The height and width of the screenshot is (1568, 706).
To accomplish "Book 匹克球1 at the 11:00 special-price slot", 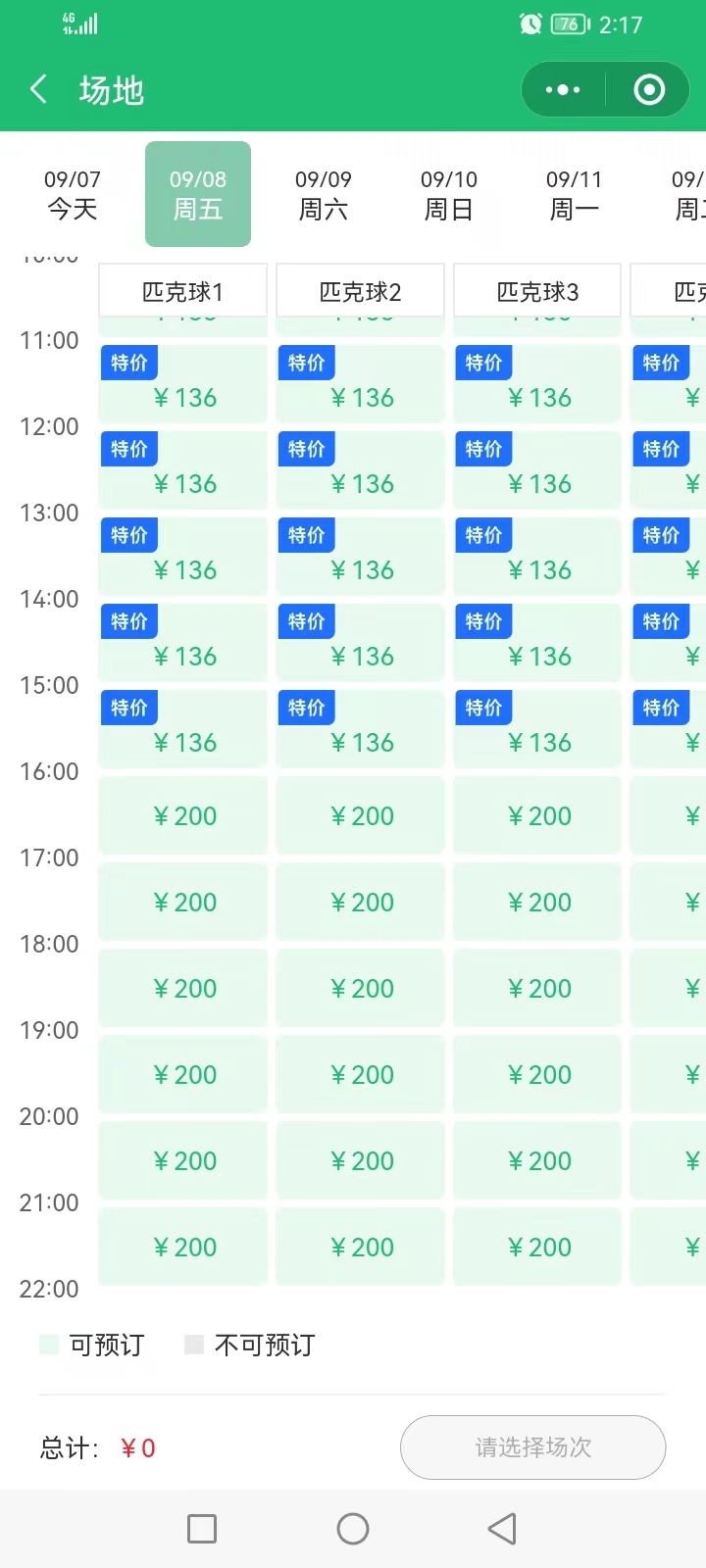I will coord(183,384).
